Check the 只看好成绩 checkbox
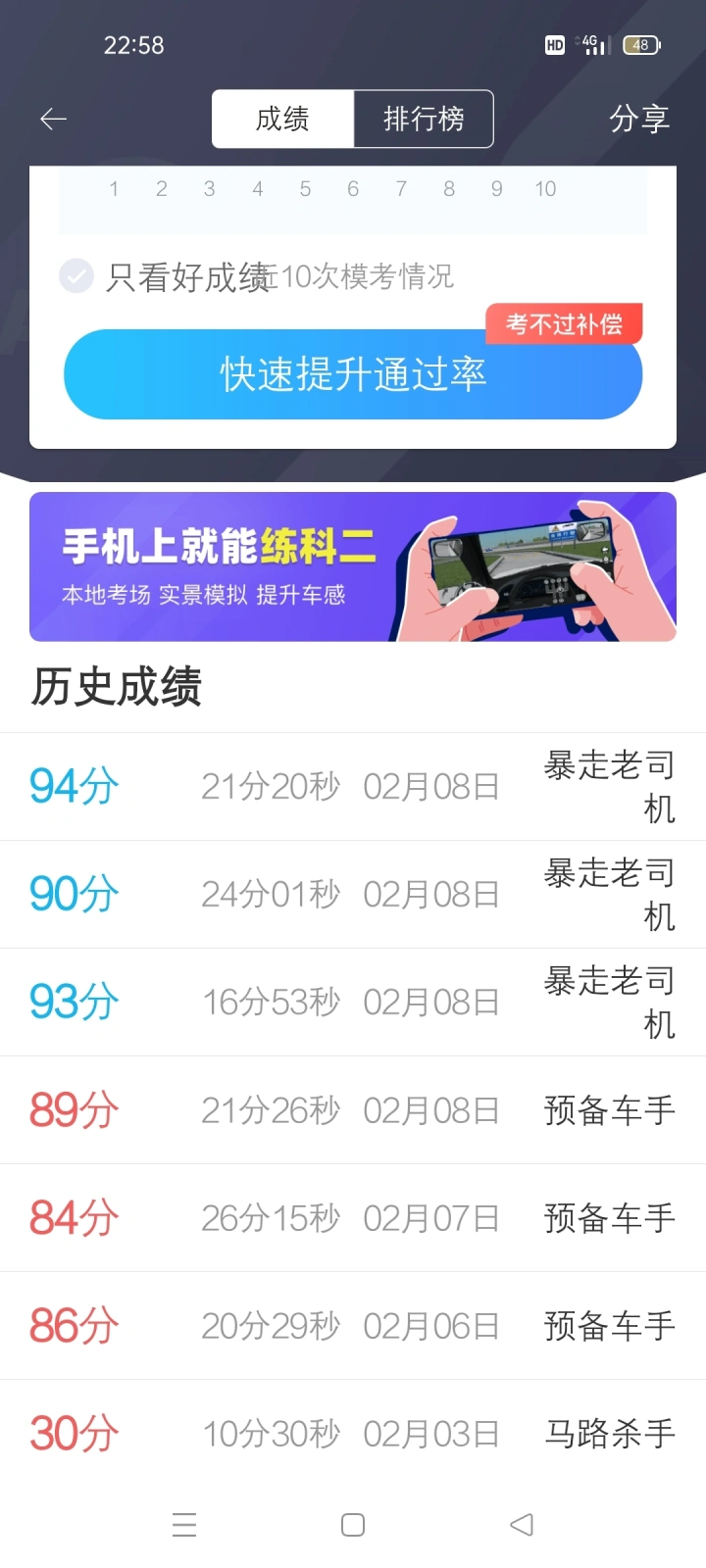This screenshot has width=706, height=1568. point(76,276)
